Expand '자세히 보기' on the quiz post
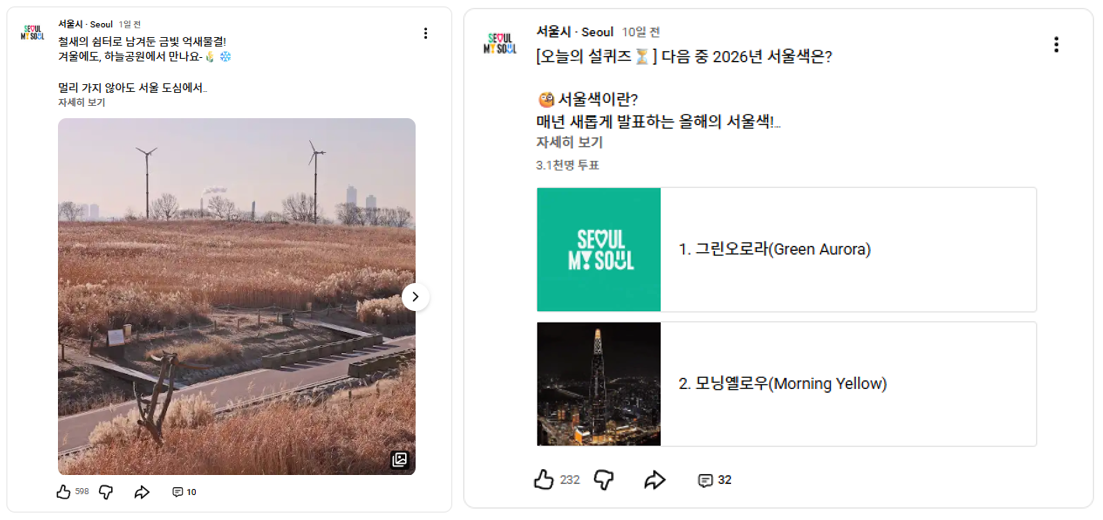This screenshot has height=520, width=1103. click(569, 142)
